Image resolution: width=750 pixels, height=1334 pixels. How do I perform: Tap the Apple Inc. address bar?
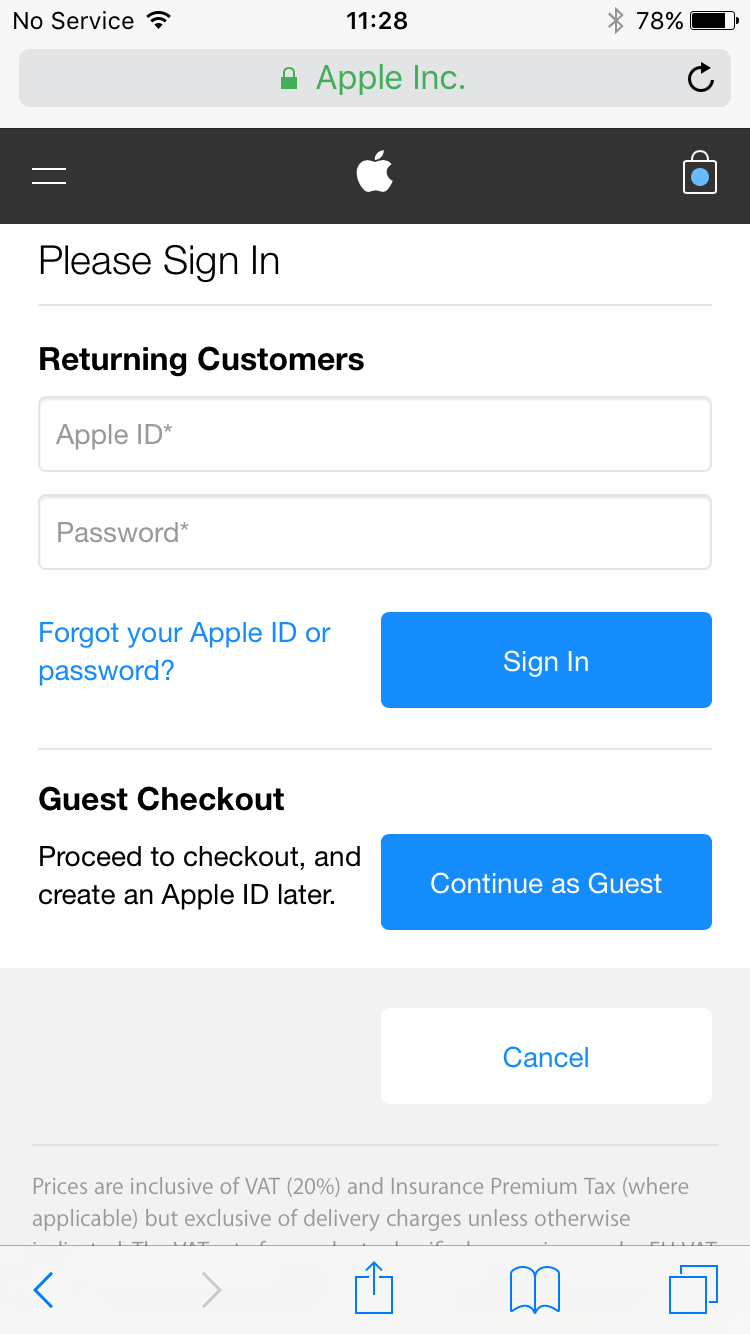tap(390, 77)
